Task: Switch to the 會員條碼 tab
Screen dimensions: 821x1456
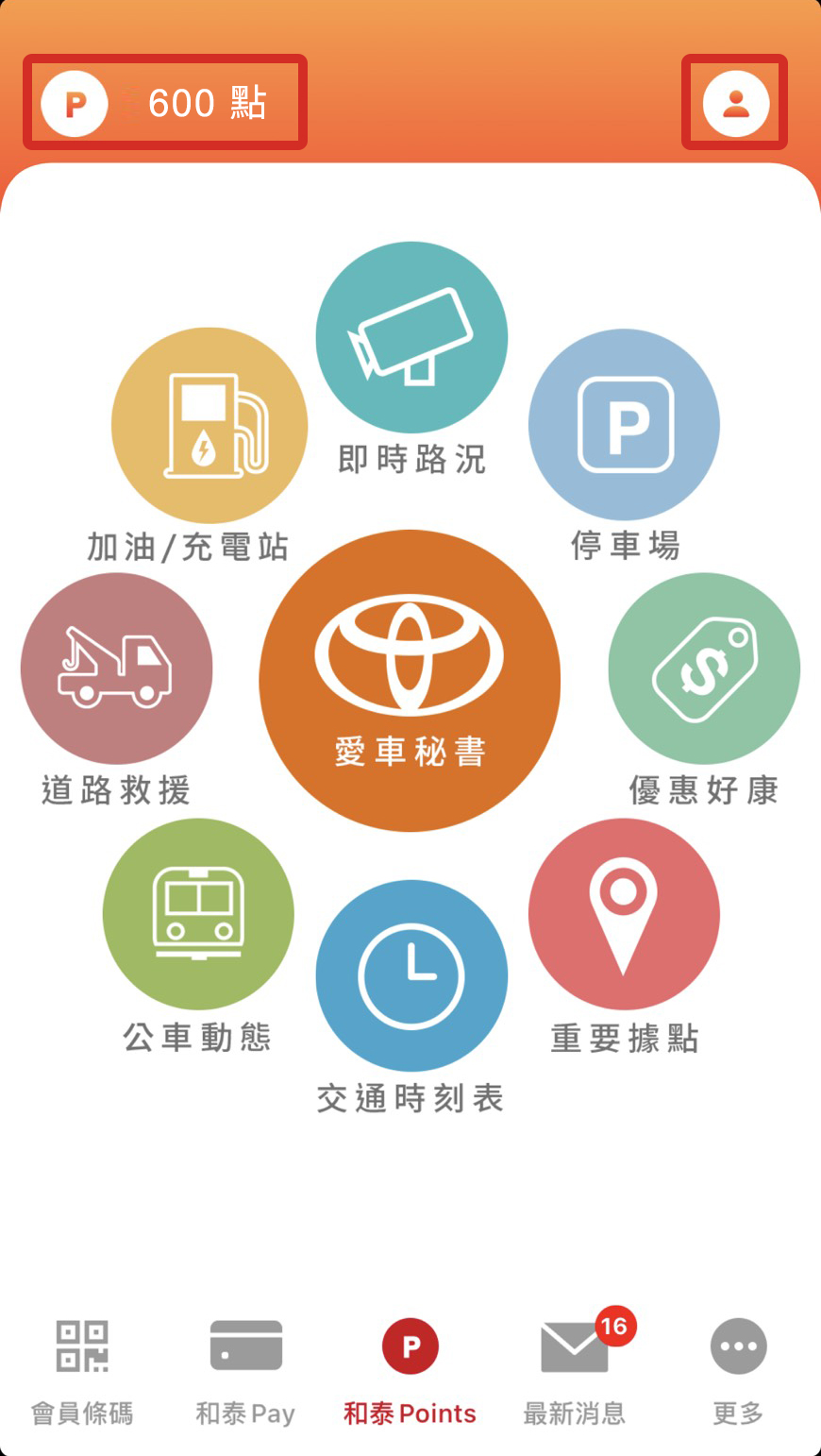Action: pyautogui.click(x=82, y=1373)
